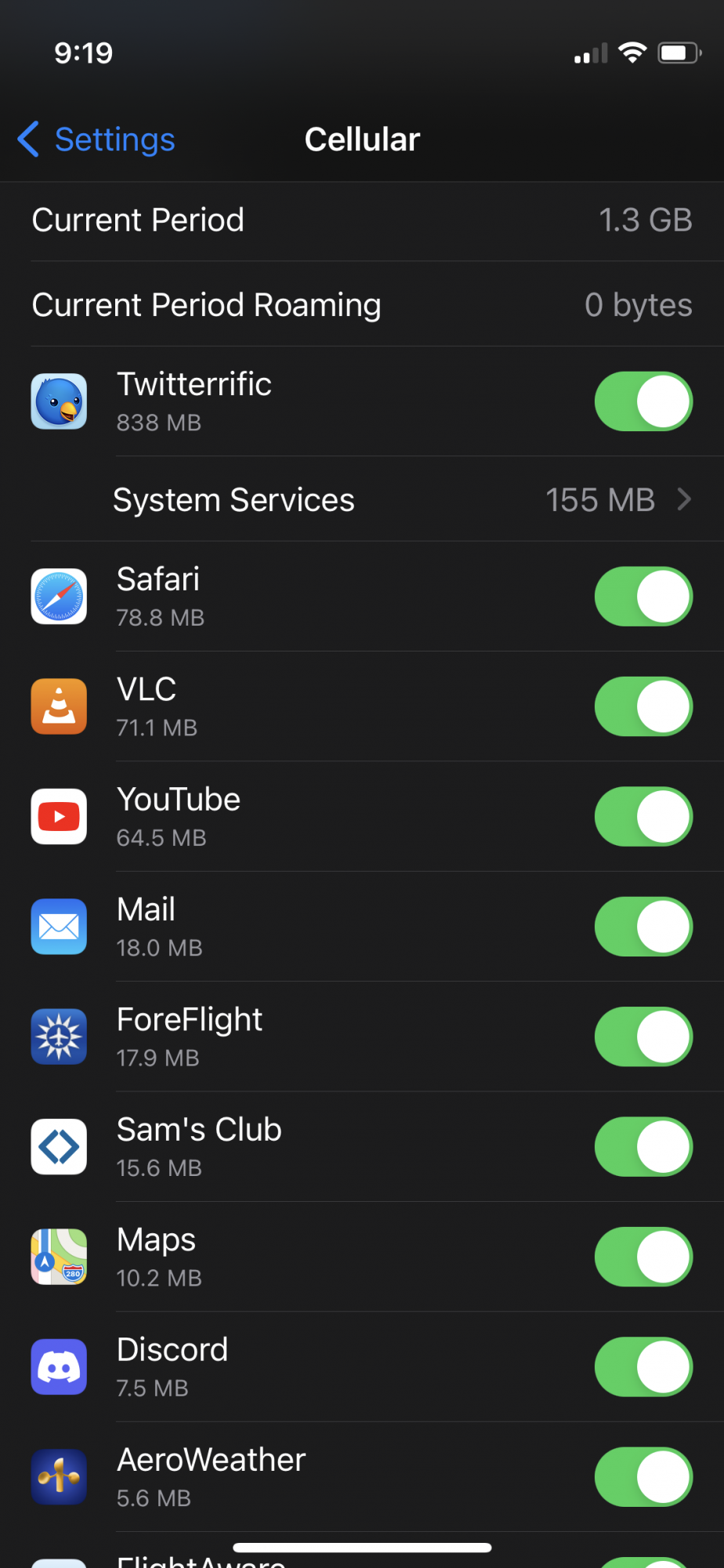Switch off YouTube cellular data

pyautogui.click(x=643, y=816)
